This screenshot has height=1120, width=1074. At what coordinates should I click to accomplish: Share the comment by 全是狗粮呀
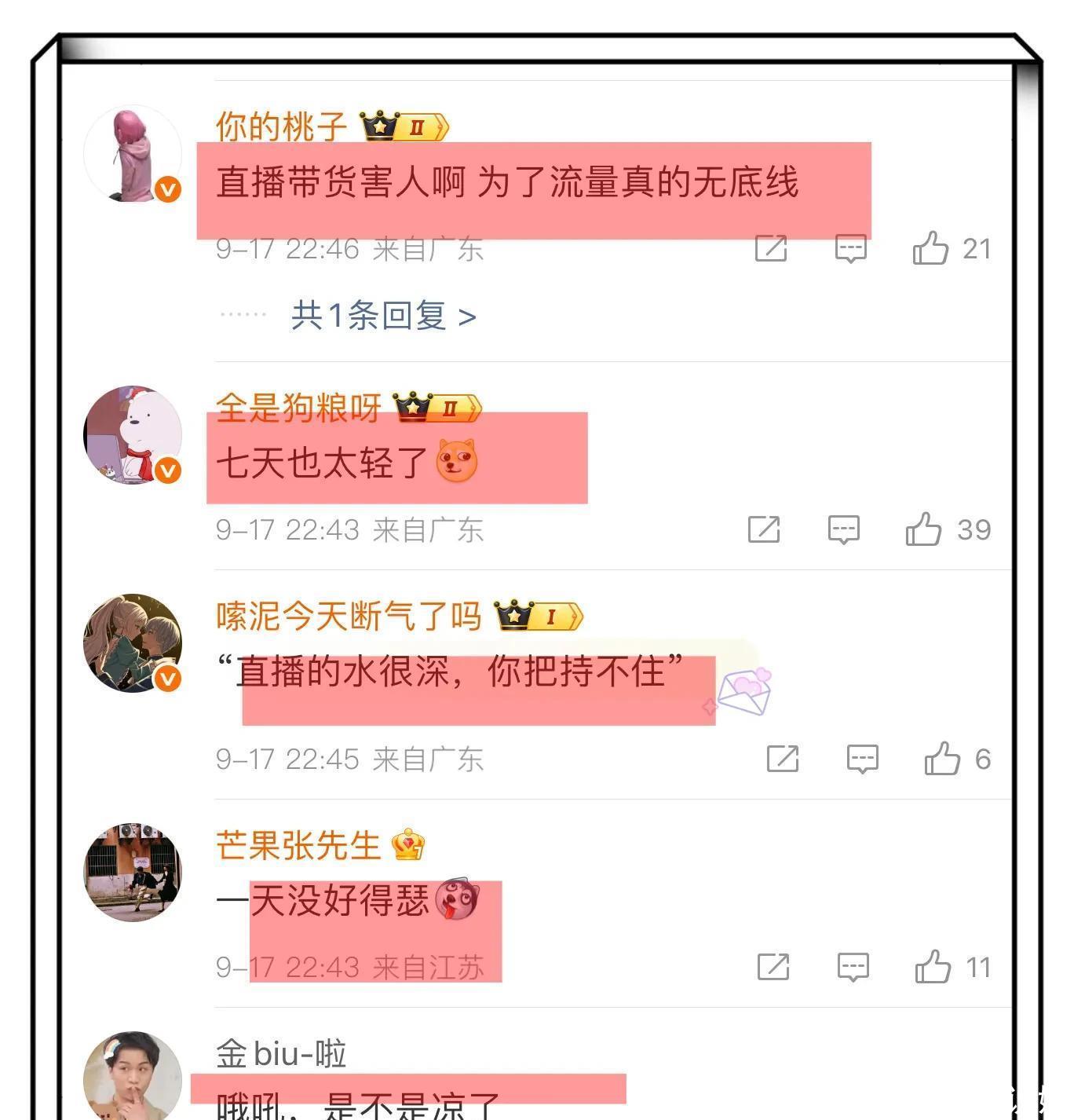pyautogui.click(x=763, y=529)
